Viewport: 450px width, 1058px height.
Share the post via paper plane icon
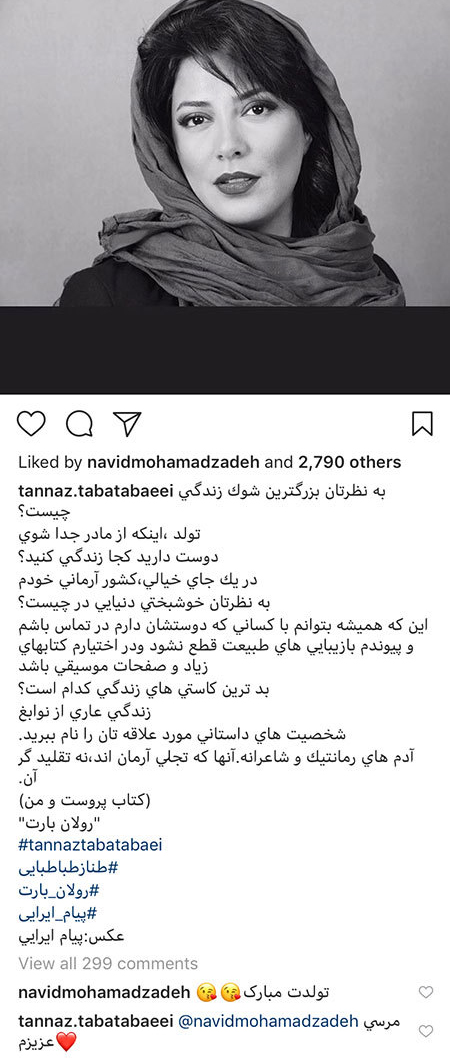(x=127, y=424)
